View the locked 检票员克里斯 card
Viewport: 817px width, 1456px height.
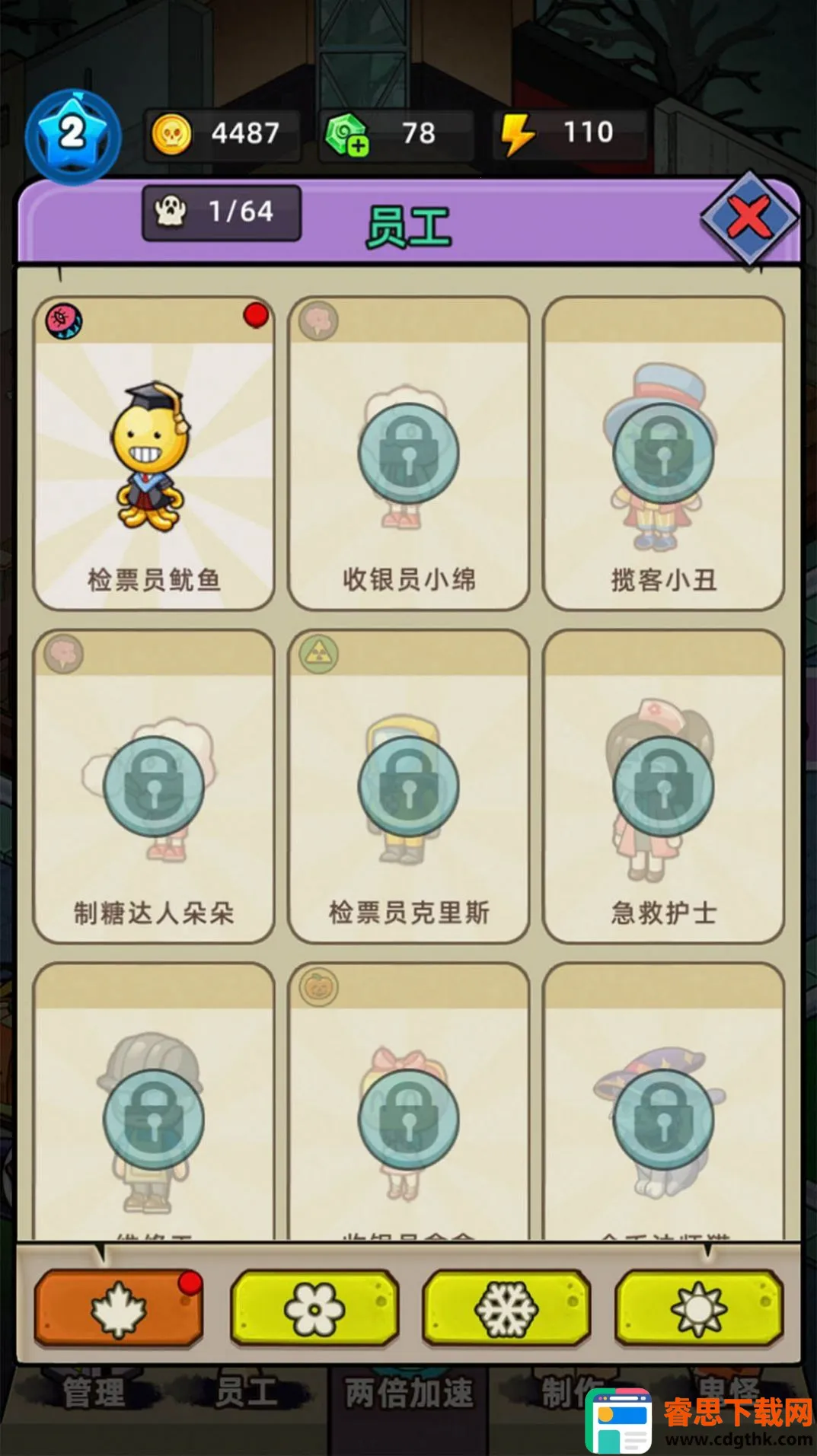click(409, 786)
